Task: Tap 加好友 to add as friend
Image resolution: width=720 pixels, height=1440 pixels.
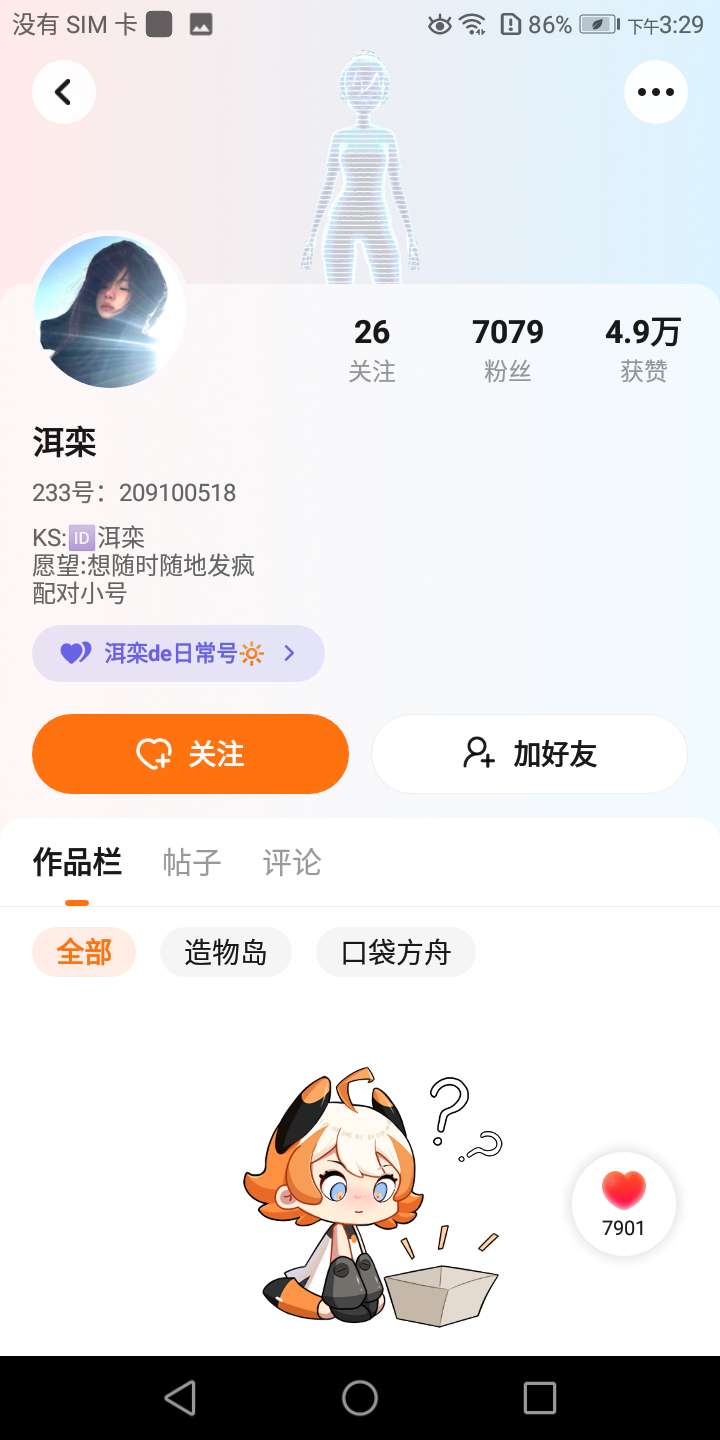Action: (x=530, y=754)
